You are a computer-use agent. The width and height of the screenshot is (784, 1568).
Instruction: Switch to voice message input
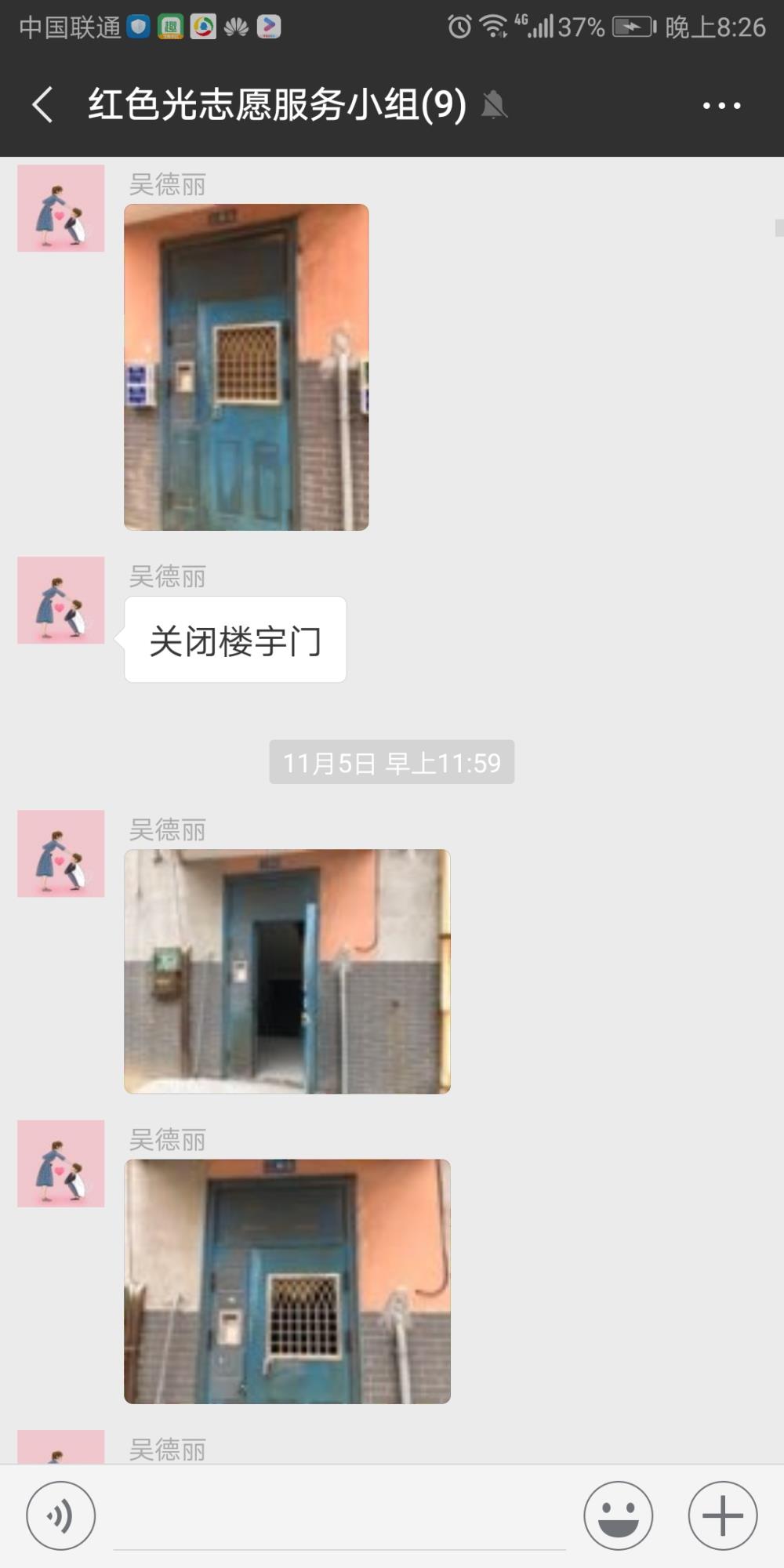61,1515
